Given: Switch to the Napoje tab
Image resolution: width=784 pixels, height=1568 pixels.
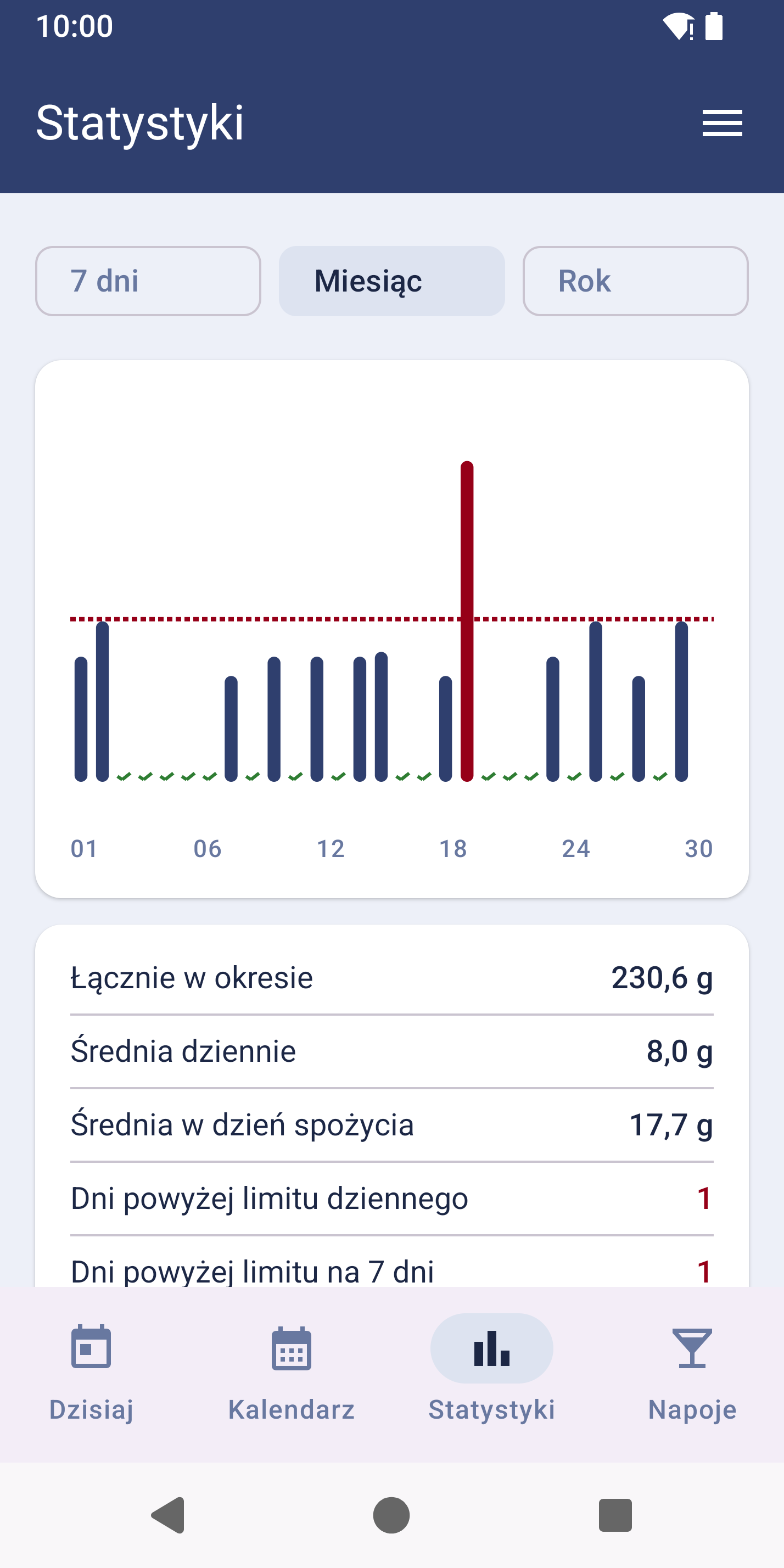Looking at the screenshot, I should pyautogui.click(x=692, y=1374).
